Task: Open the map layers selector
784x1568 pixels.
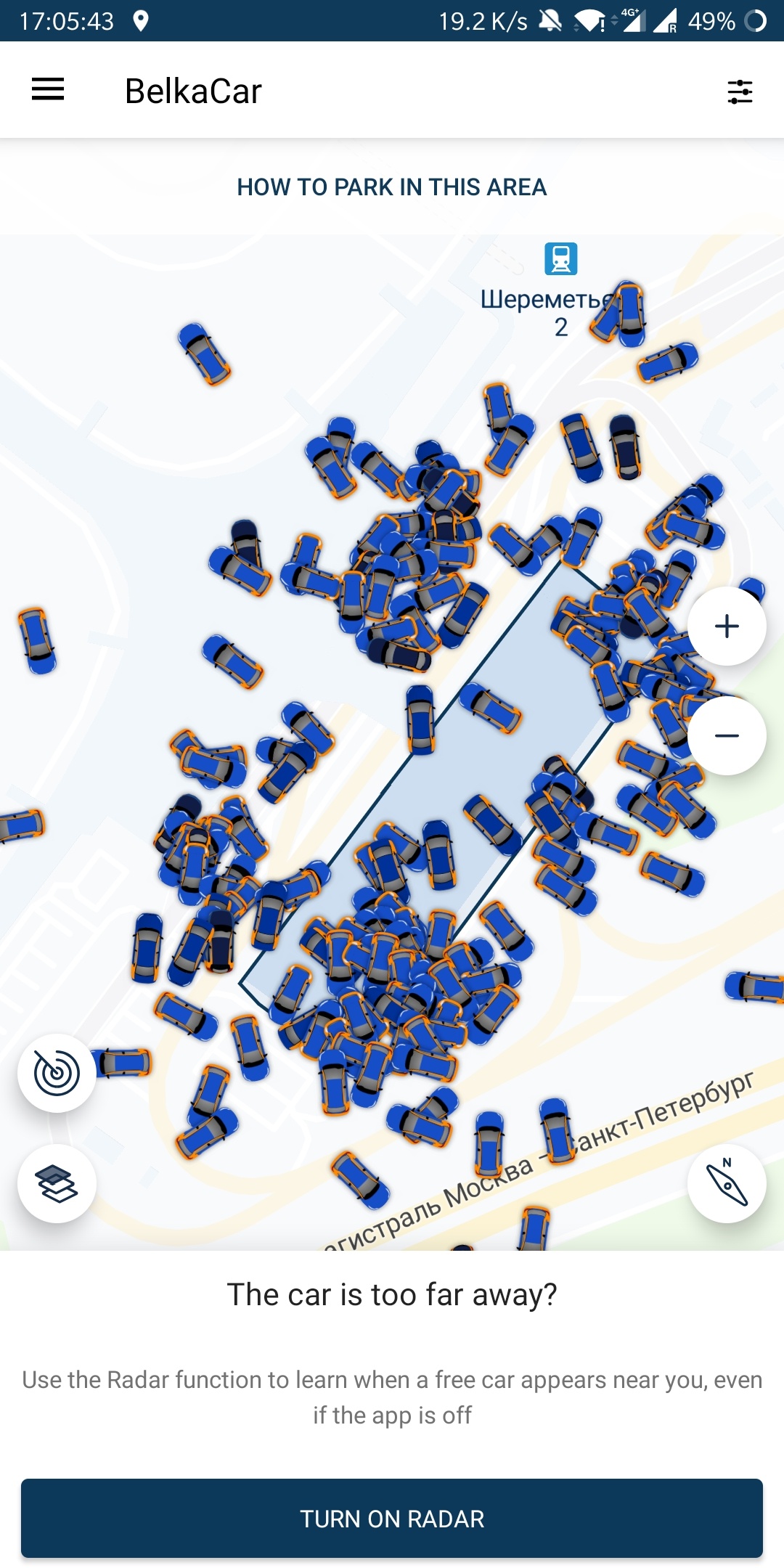Action: coord(57,1183)
